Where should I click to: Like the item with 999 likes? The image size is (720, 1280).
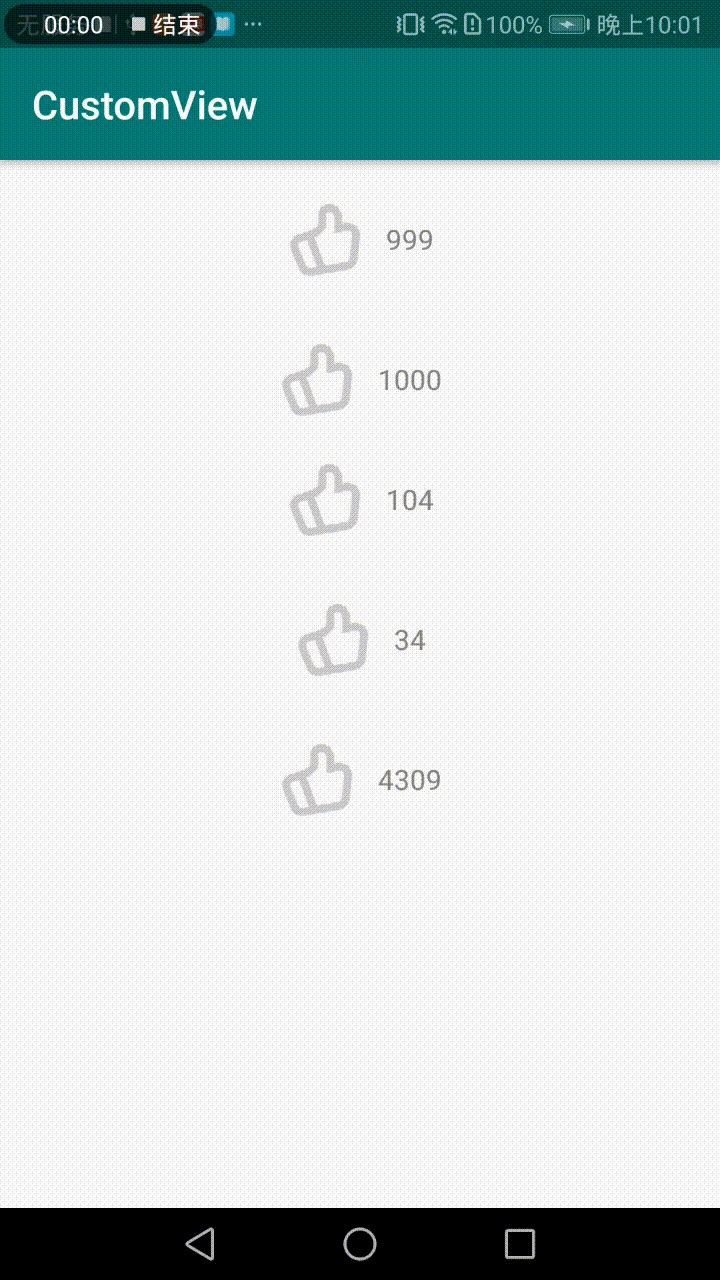tap(325, 240)
